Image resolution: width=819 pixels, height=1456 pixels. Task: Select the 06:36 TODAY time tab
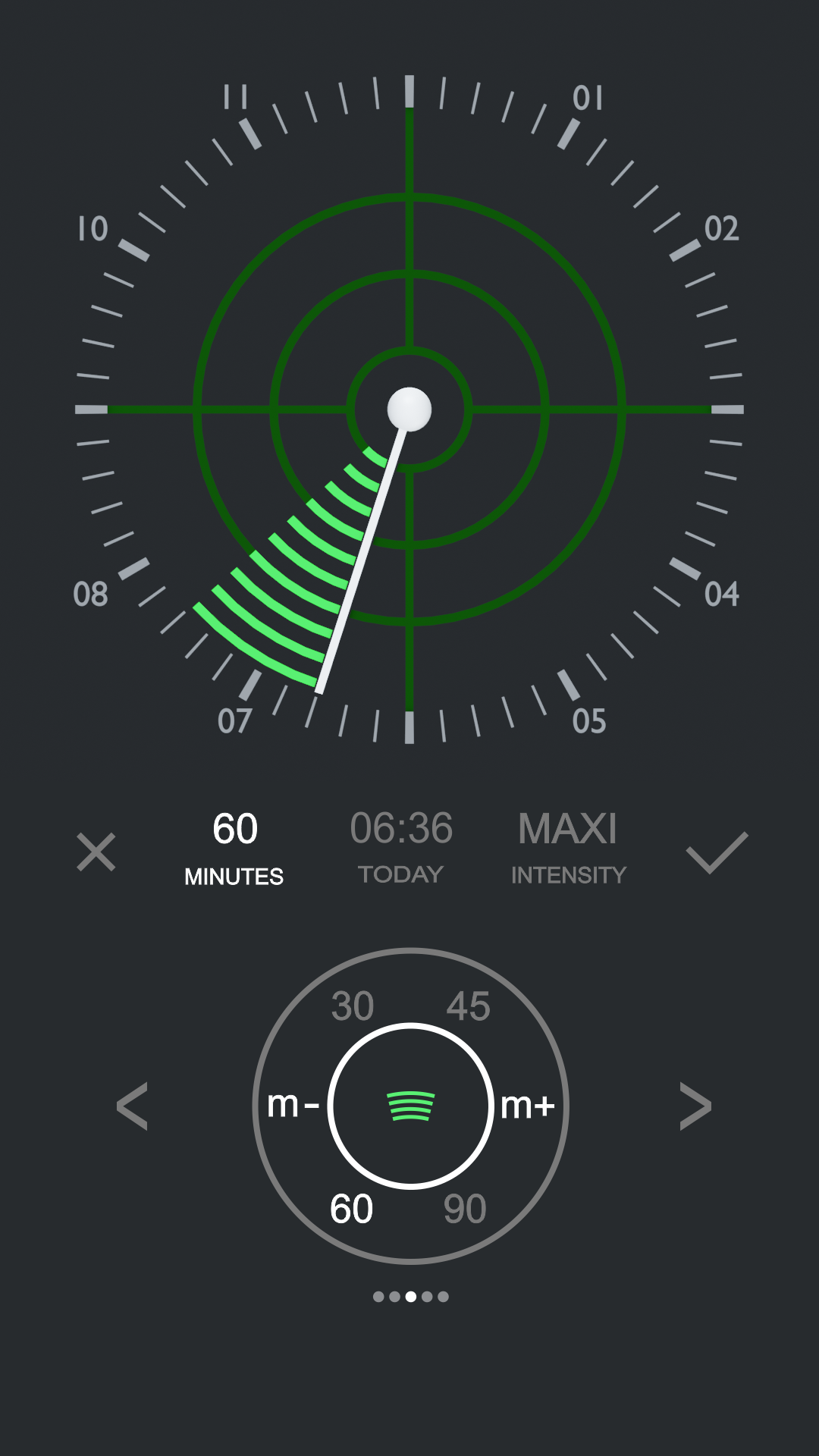401,846
